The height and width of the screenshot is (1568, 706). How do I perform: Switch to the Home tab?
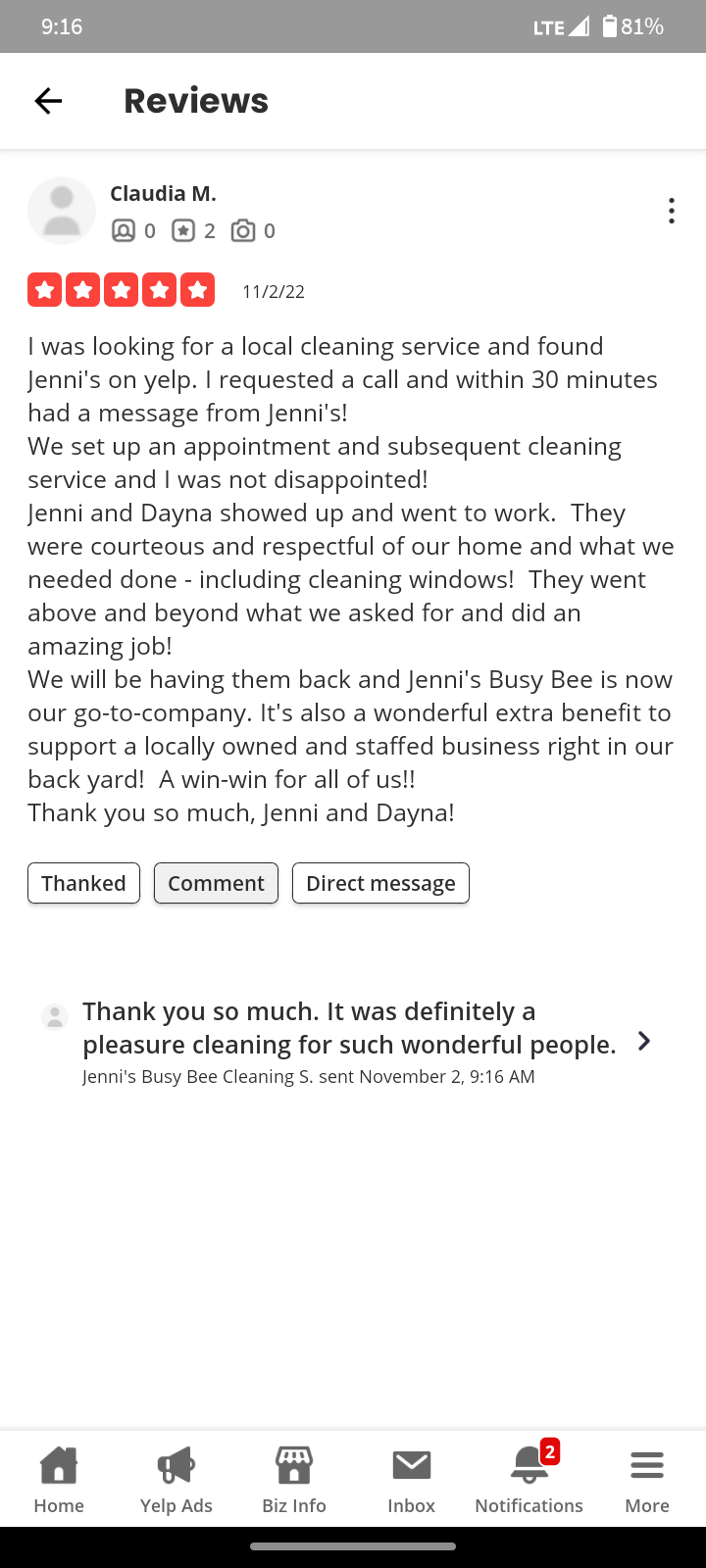click(59, 1480)
